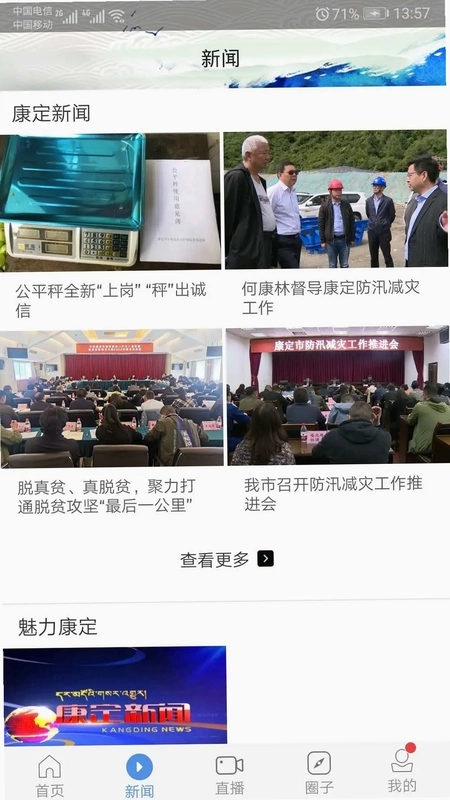The height and width of the screenshot is (800, 450).
Task: Tap 查看更多 to see more news
Action: (227, 560)
